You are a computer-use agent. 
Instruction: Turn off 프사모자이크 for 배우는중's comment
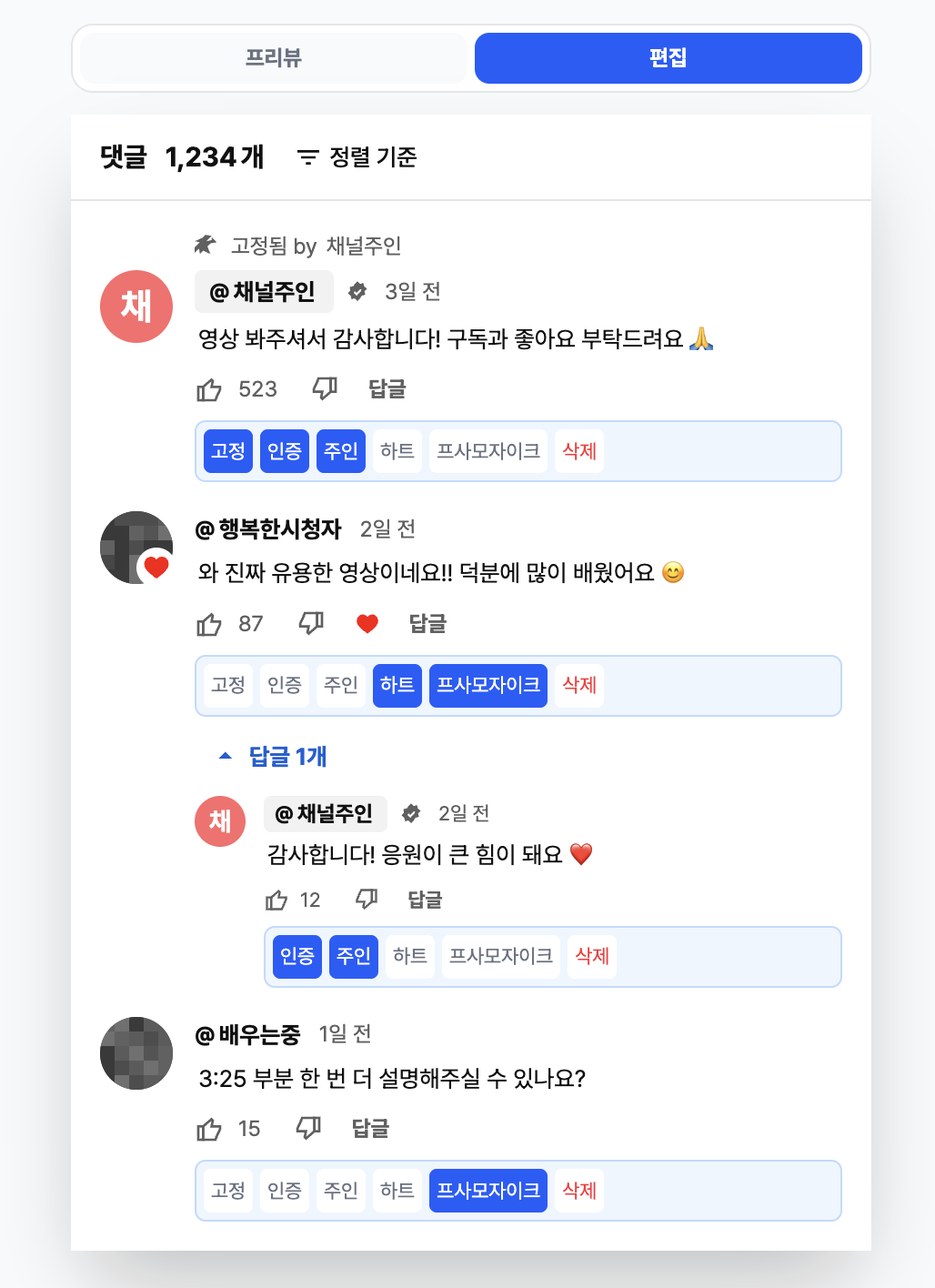[x=488, y=1190]
